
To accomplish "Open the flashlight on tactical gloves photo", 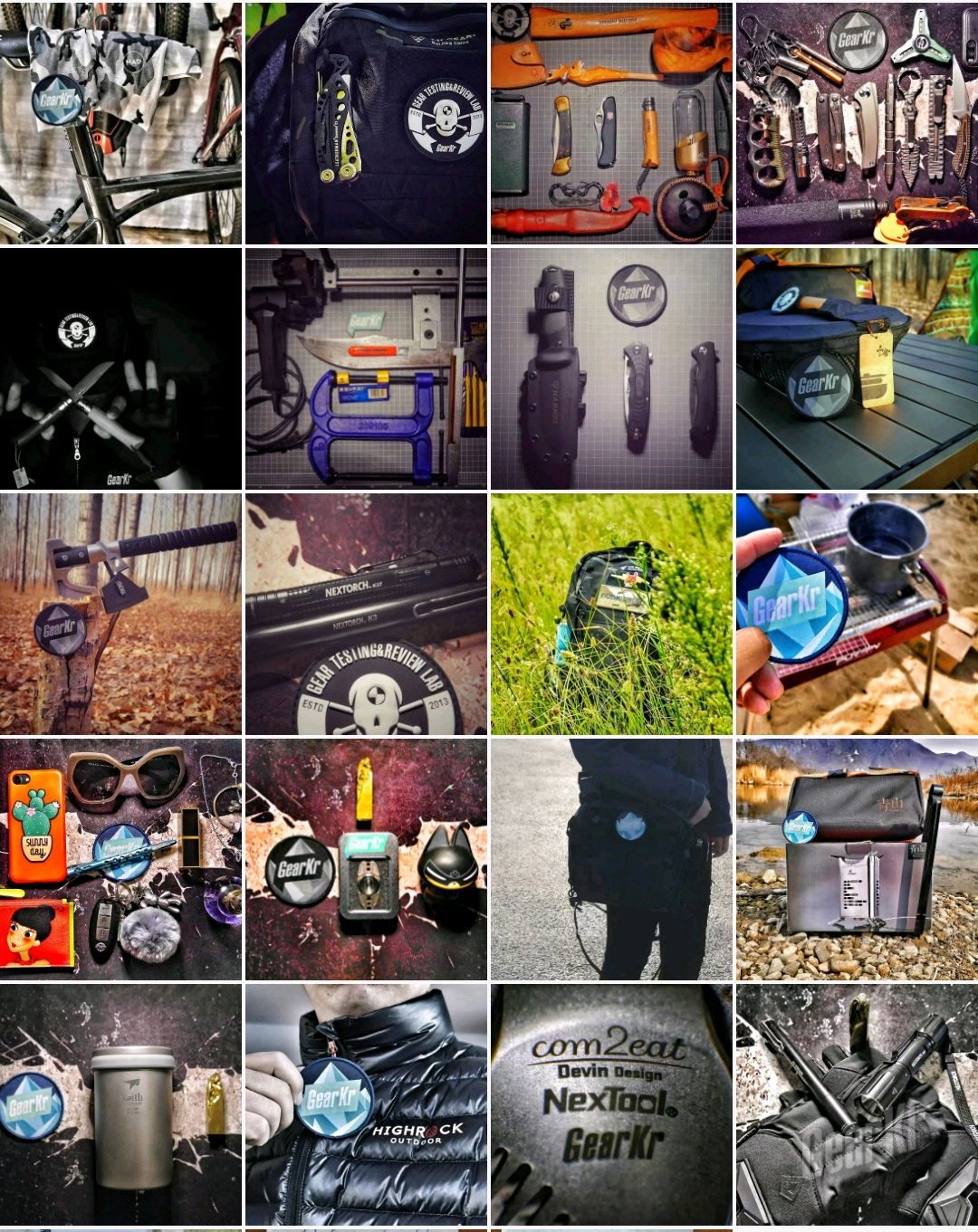I will tap(857, 1105).
